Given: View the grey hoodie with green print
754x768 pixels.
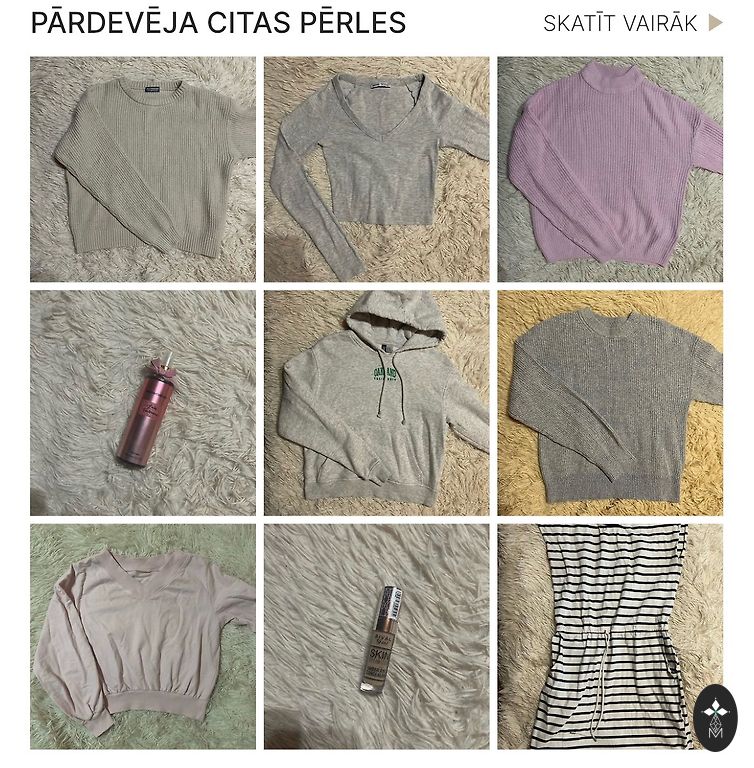Looking at the screenshot, I should 376,403.
